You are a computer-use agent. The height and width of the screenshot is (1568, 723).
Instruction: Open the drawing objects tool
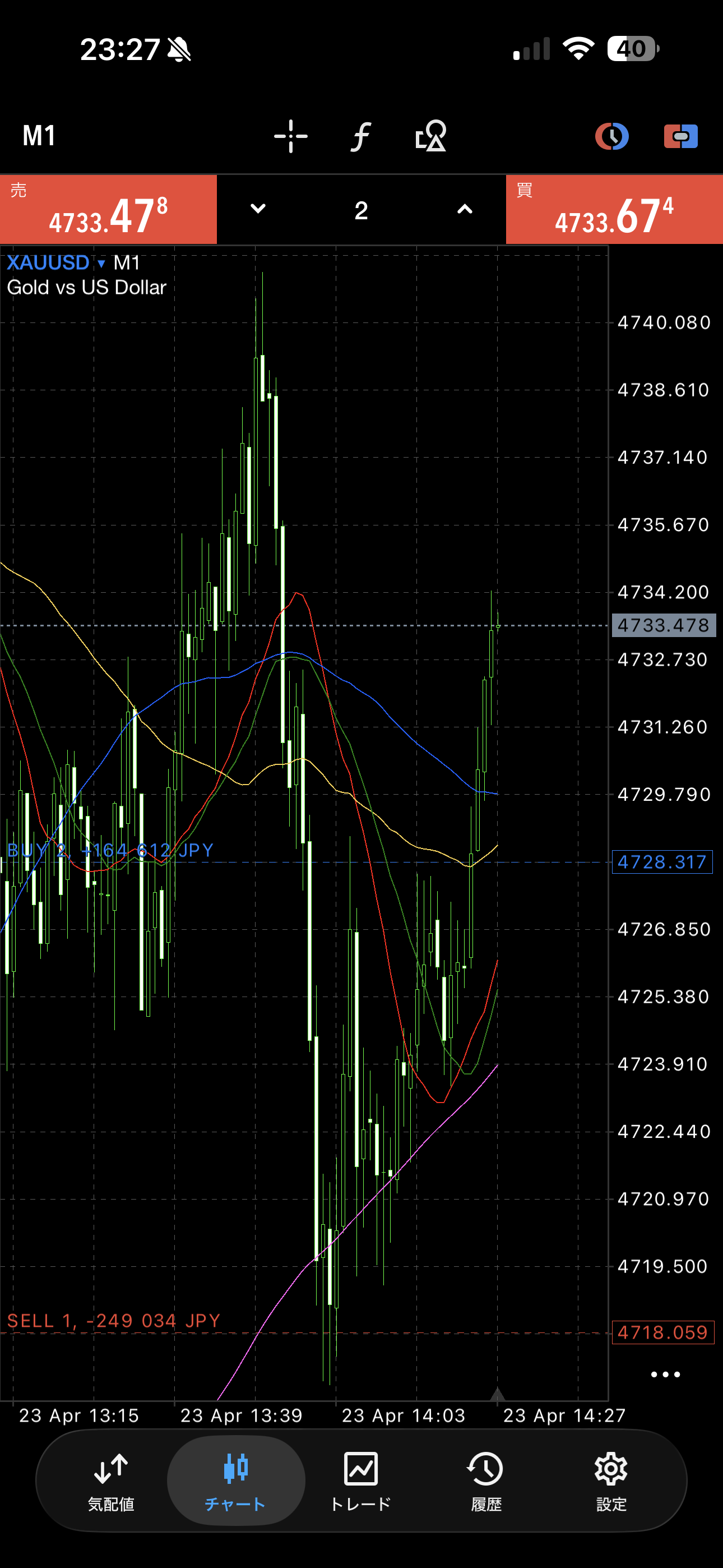[x=431, y=136]
